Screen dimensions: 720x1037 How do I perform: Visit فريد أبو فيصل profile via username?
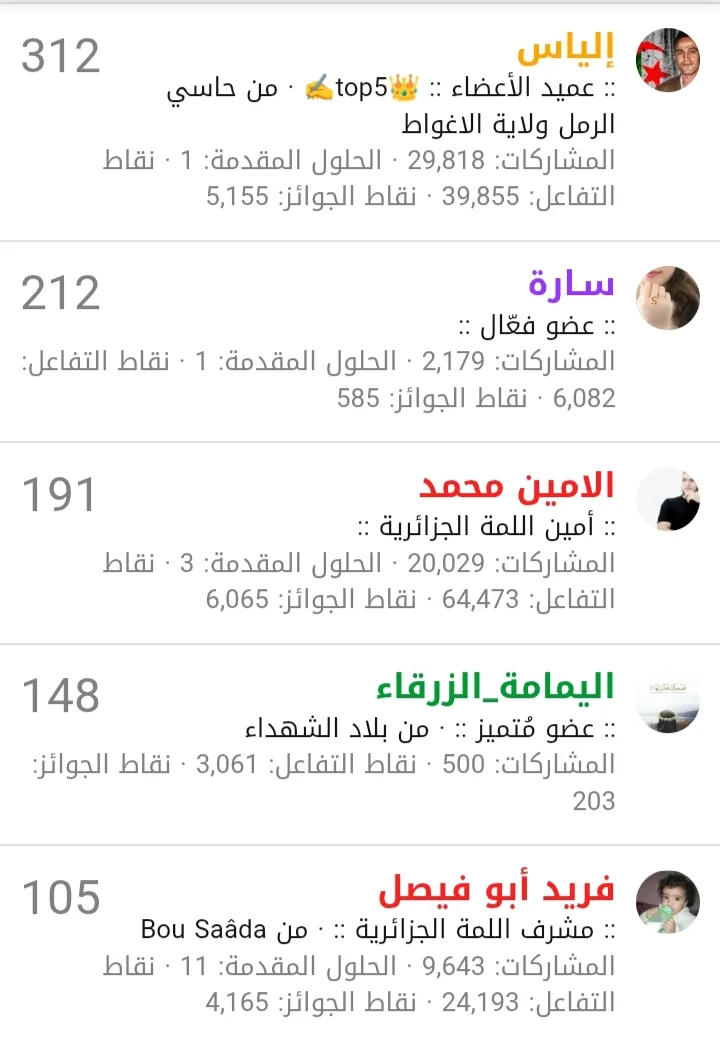point(496,890)
